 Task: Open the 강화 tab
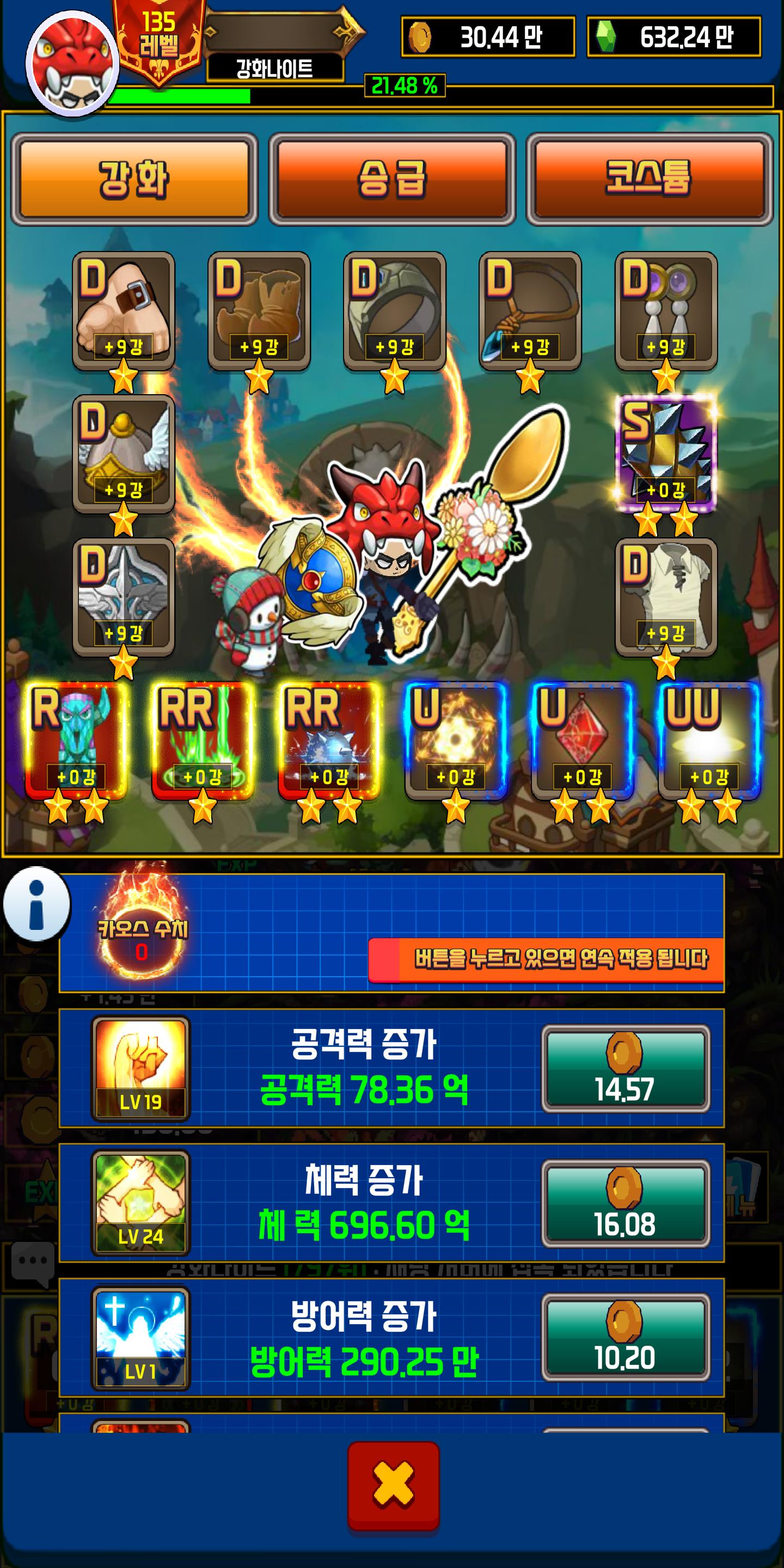(134, 179)
